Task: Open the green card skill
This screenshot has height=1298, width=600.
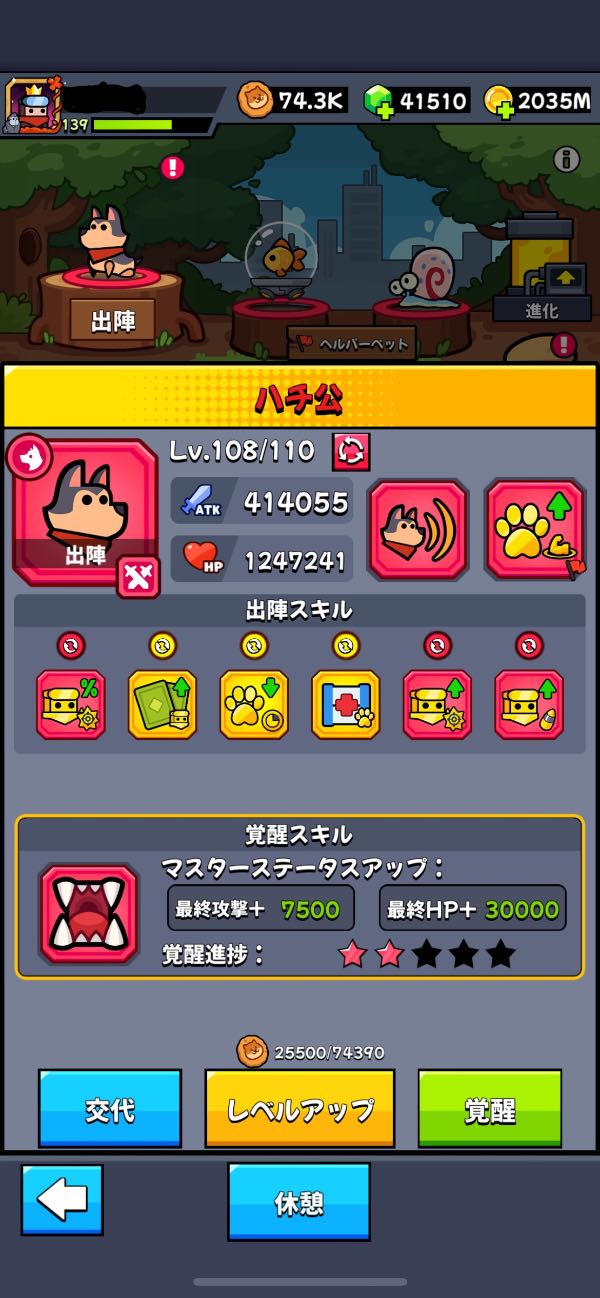Action: (x=163, y=704)
